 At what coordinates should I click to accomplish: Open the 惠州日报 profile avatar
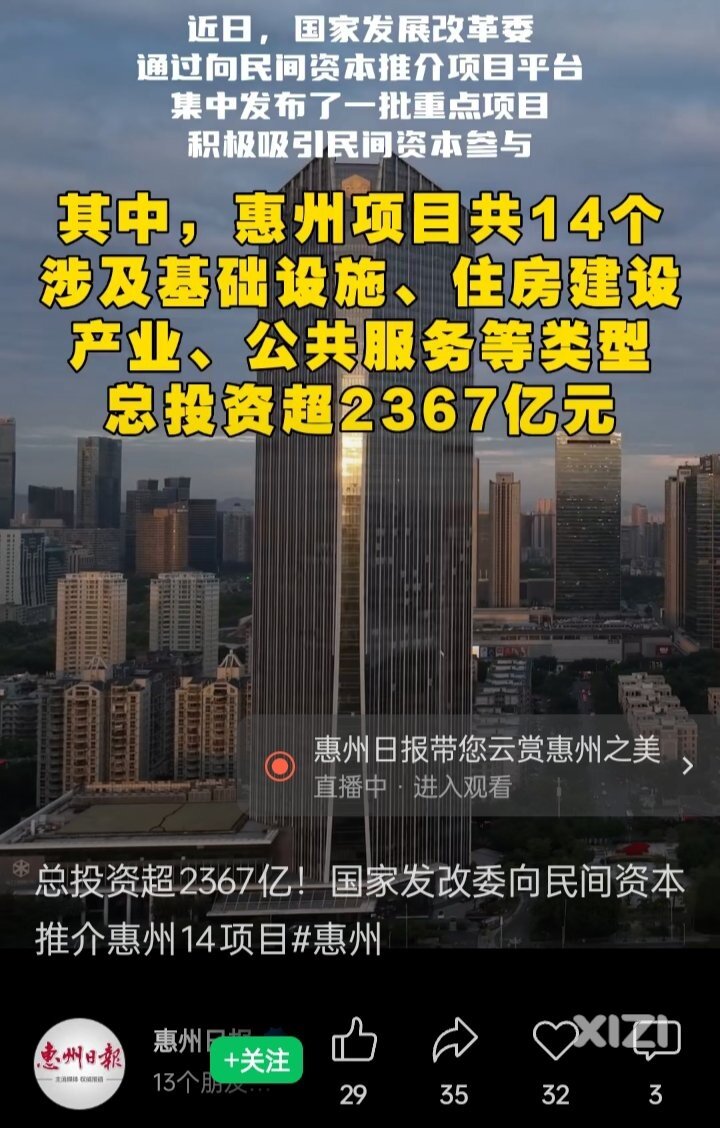click(x=80, y=1063)
